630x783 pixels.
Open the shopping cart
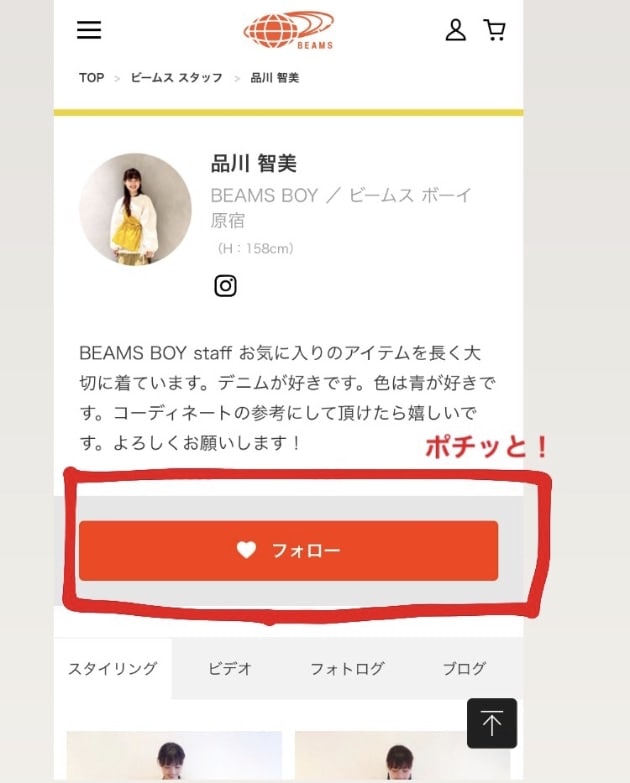(x=495, y=30)
